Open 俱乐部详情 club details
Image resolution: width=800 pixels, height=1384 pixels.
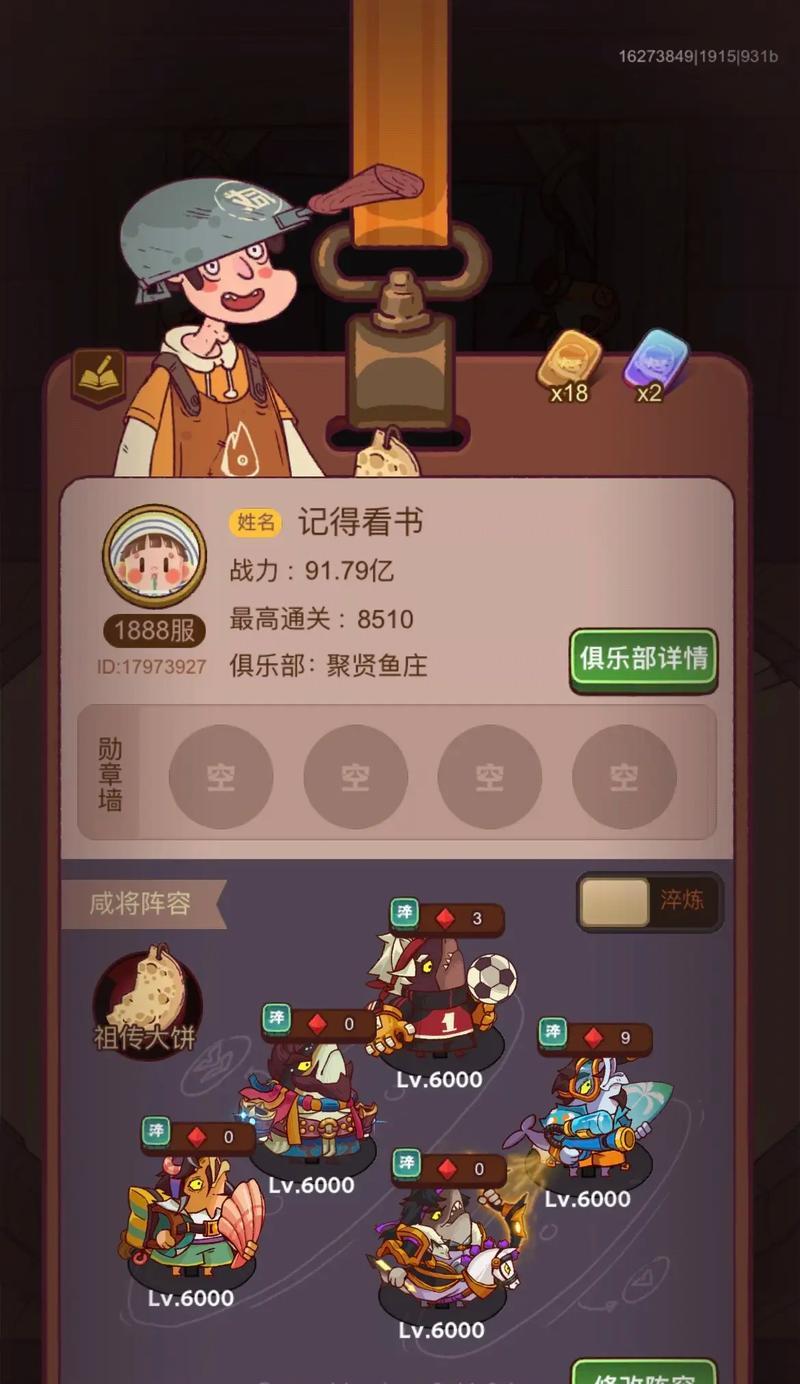[x=644, y=659]
